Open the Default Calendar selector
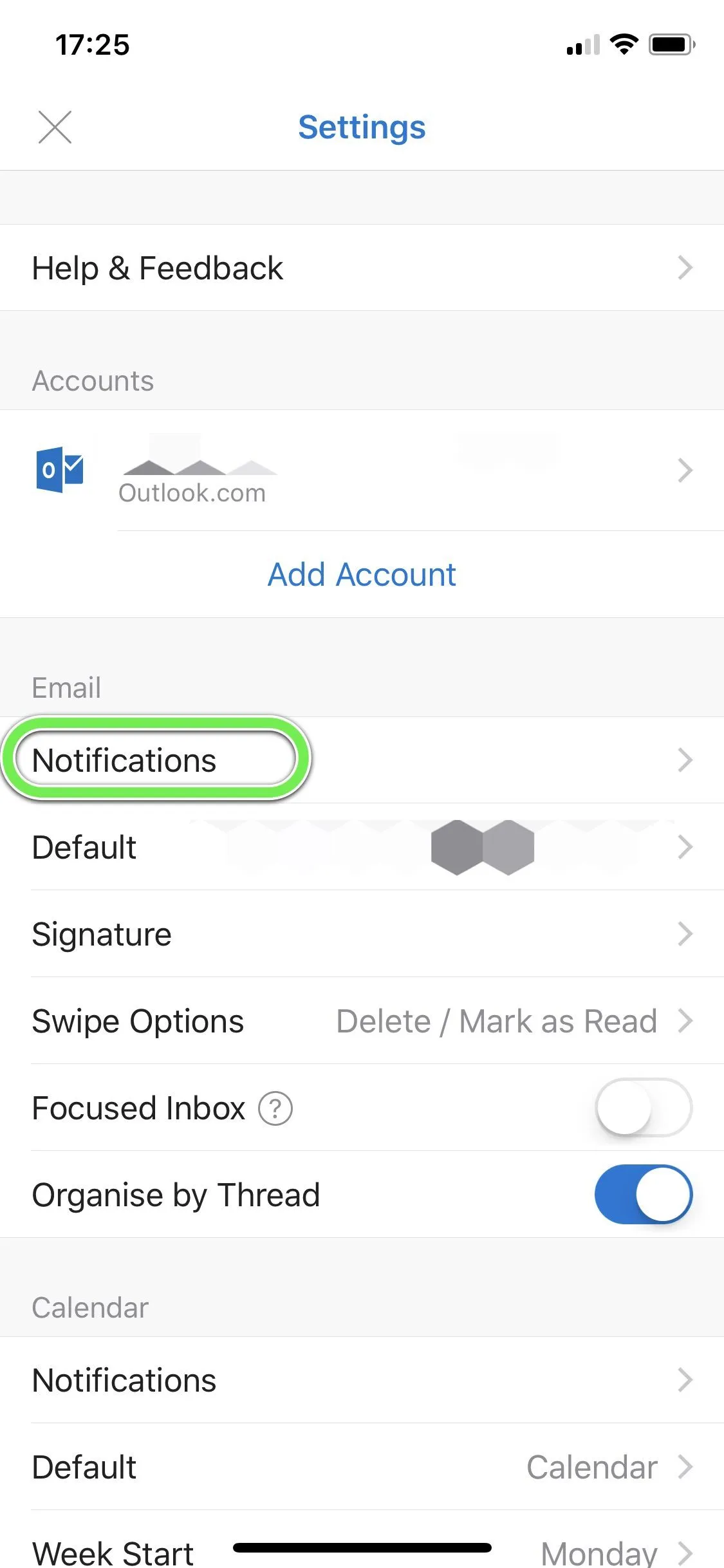The height and width of the screenshot is (1568, 724). pos(362,1467)
